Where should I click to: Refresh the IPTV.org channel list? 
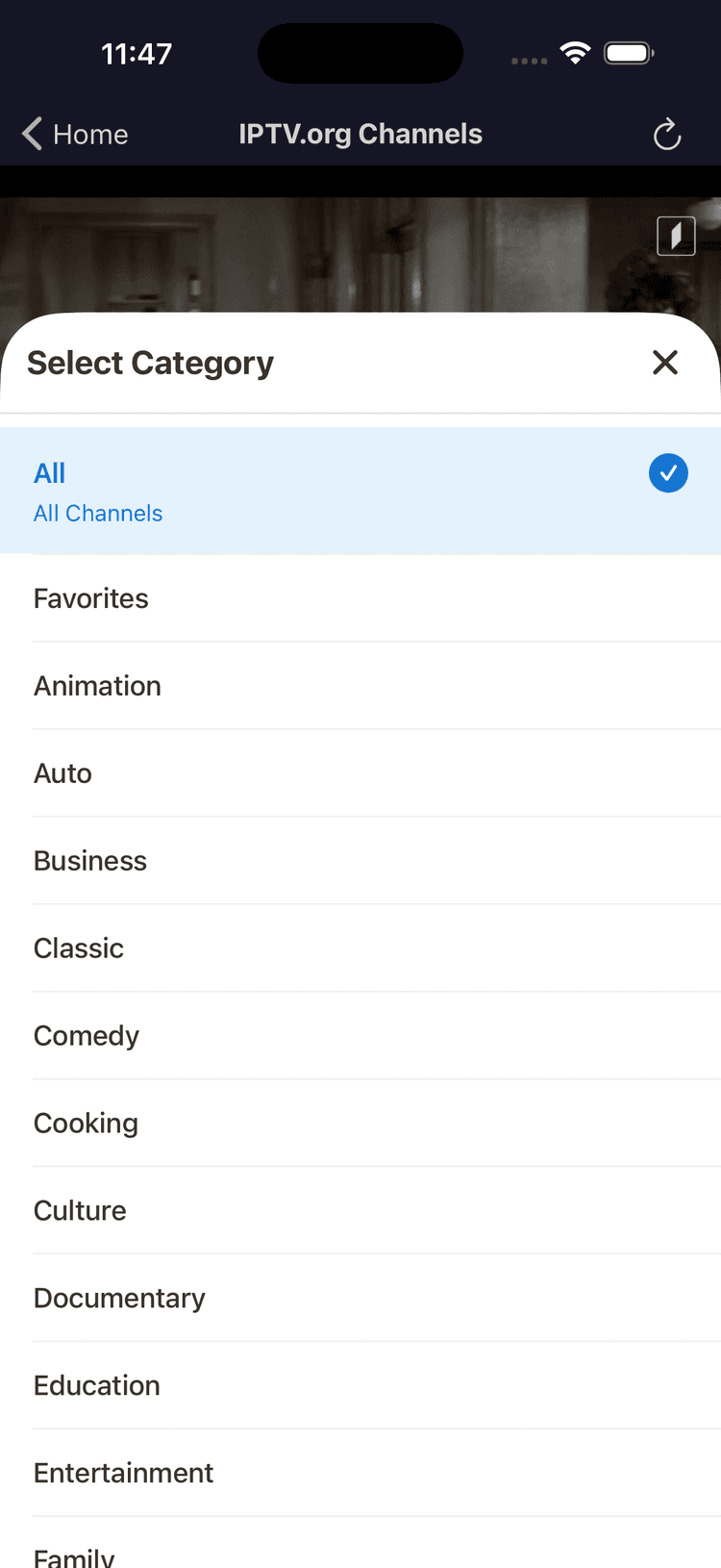667,135
